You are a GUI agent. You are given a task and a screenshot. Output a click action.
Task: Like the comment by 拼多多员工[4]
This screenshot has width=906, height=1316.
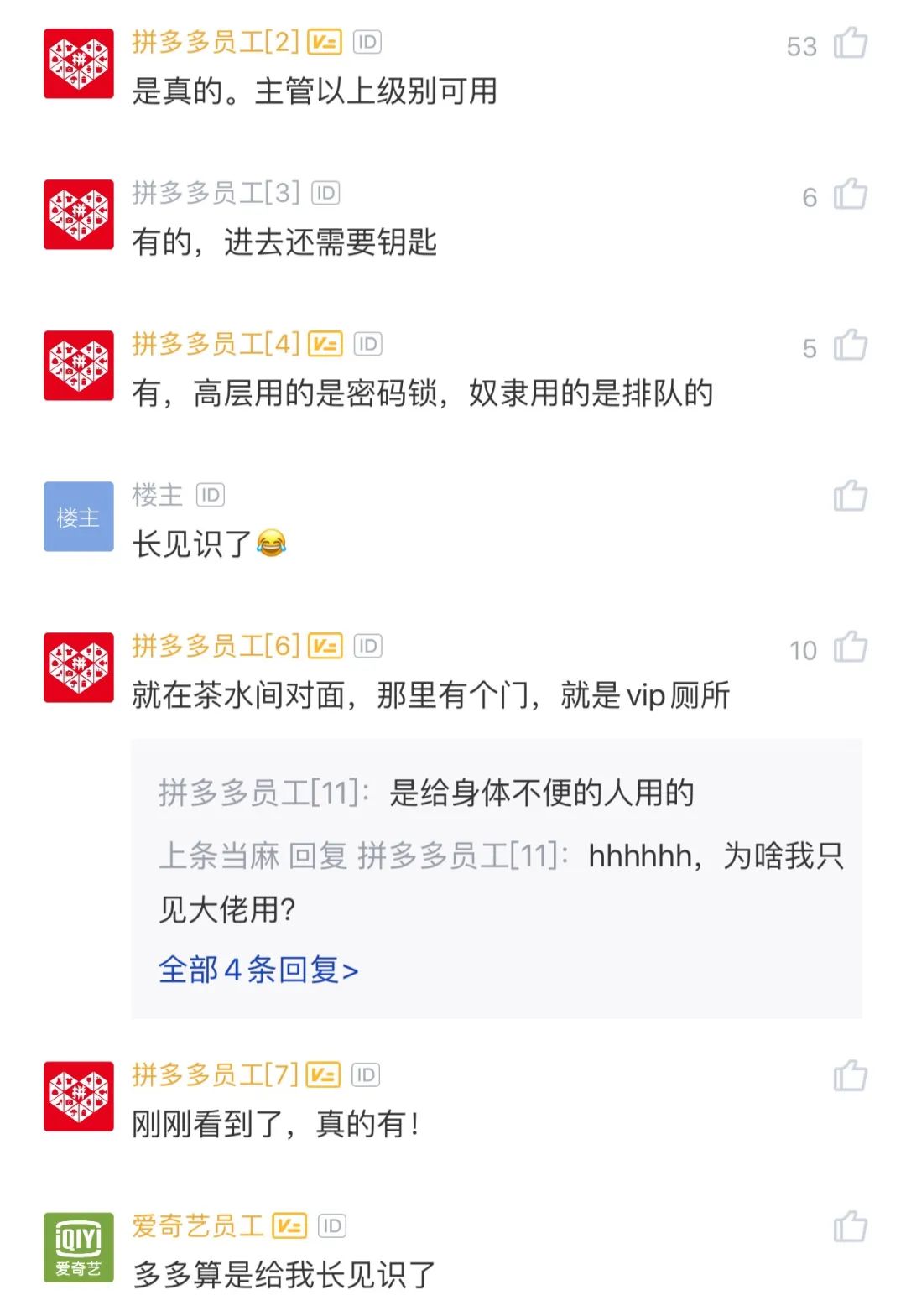[850, 345]
